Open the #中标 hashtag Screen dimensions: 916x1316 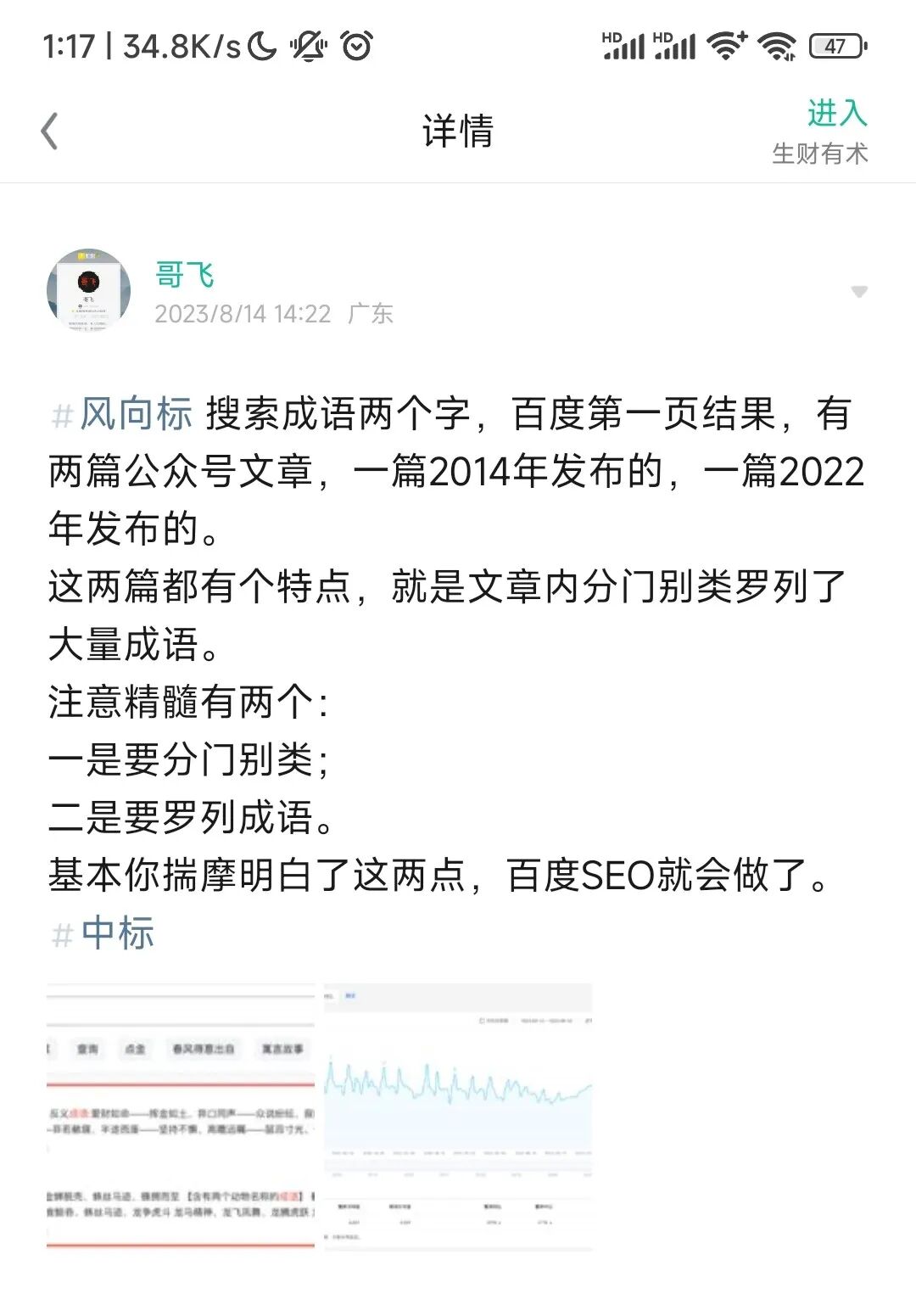[103, 933]
